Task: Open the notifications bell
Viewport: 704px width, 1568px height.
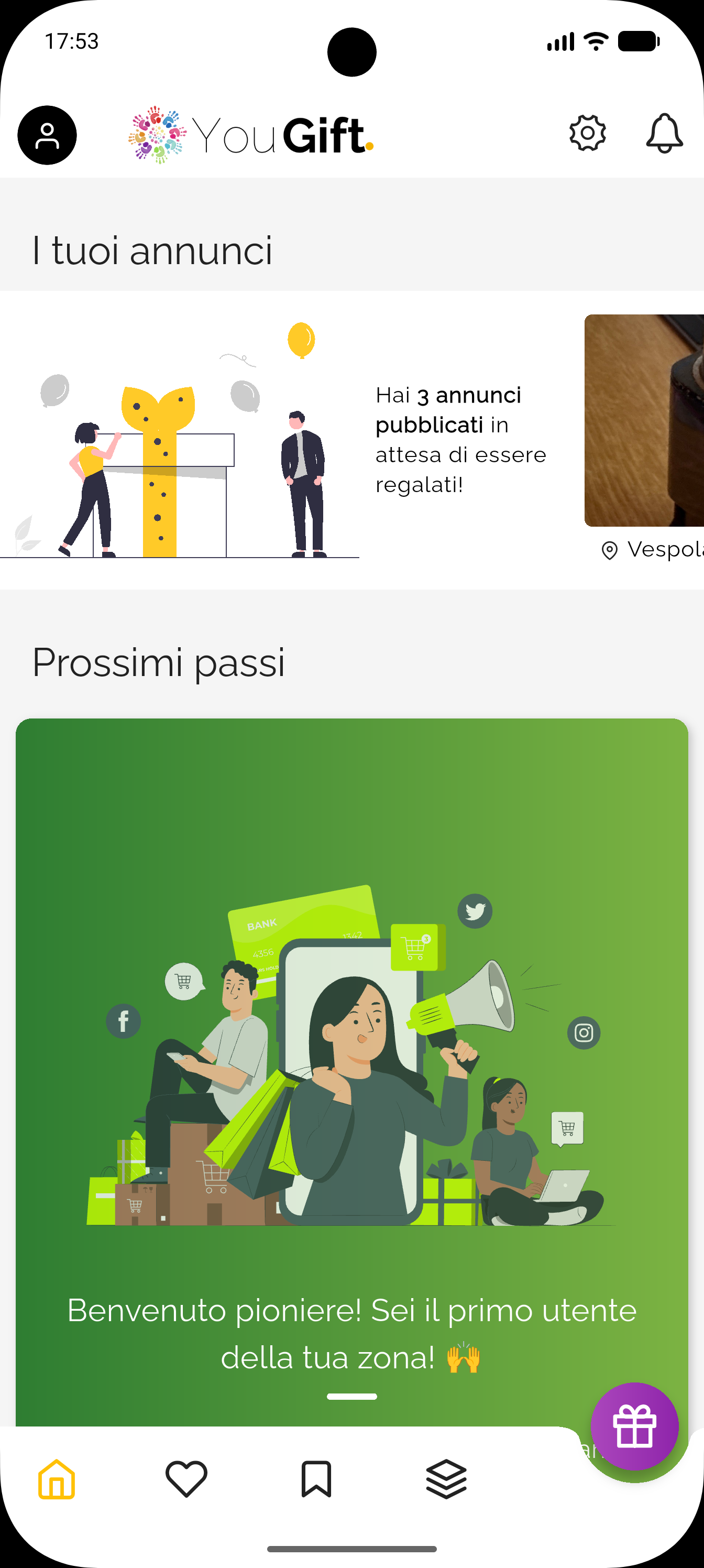Action: [x=664, y=135]
